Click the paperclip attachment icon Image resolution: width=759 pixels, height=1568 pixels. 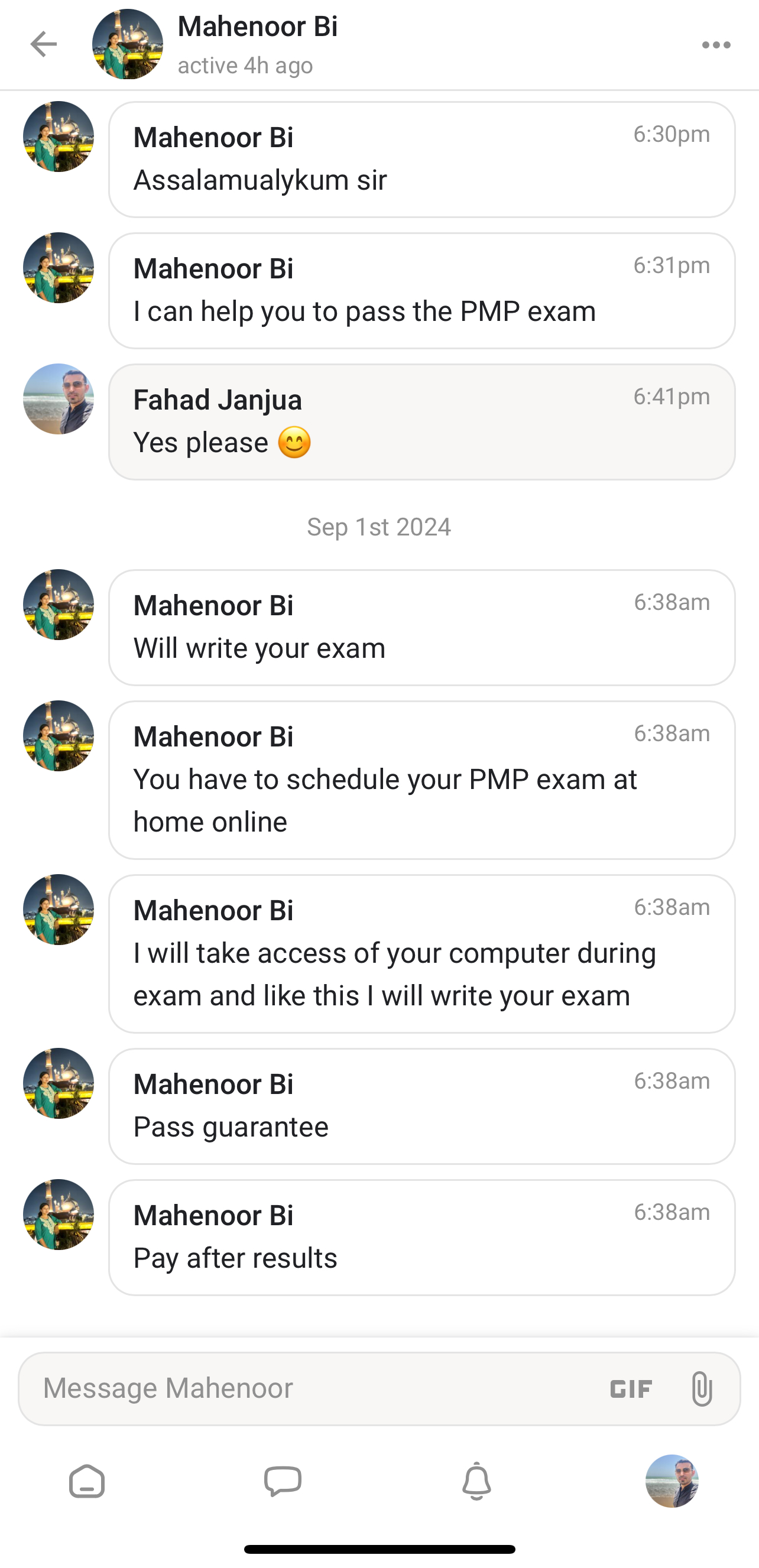pos(703,1388)
